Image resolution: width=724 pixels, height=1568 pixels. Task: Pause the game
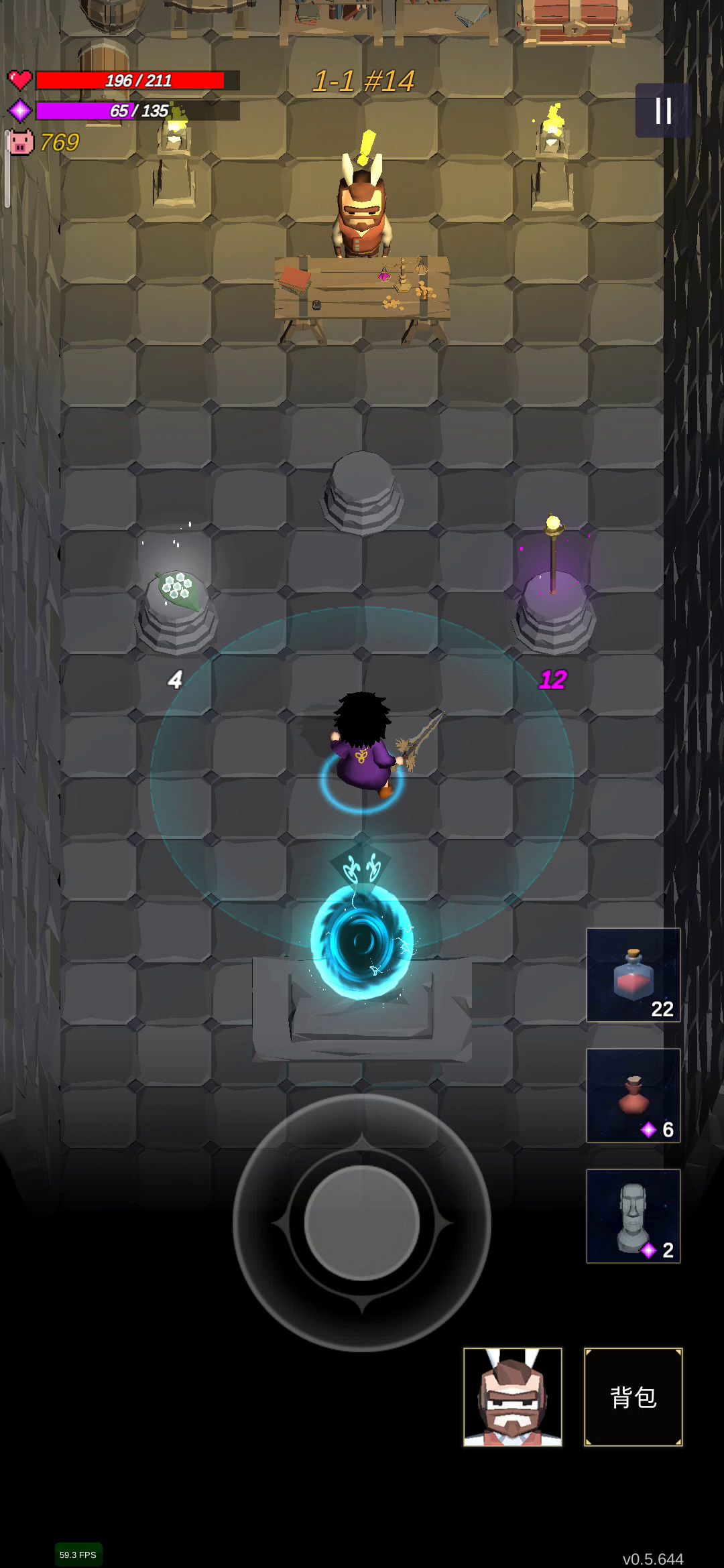pos(663,111)
